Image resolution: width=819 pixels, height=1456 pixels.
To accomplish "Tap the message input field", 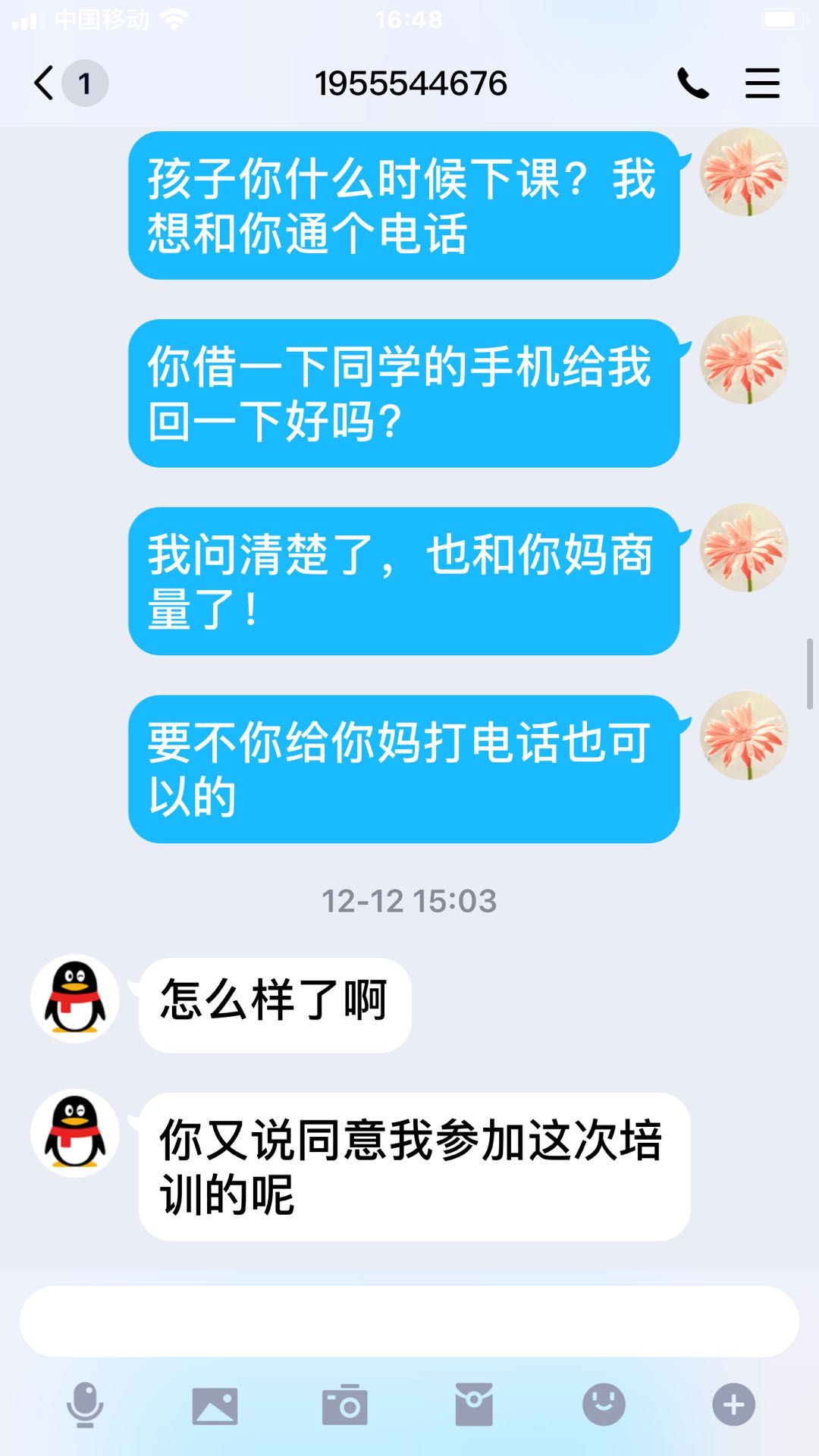I will (x=409, y=1321).
